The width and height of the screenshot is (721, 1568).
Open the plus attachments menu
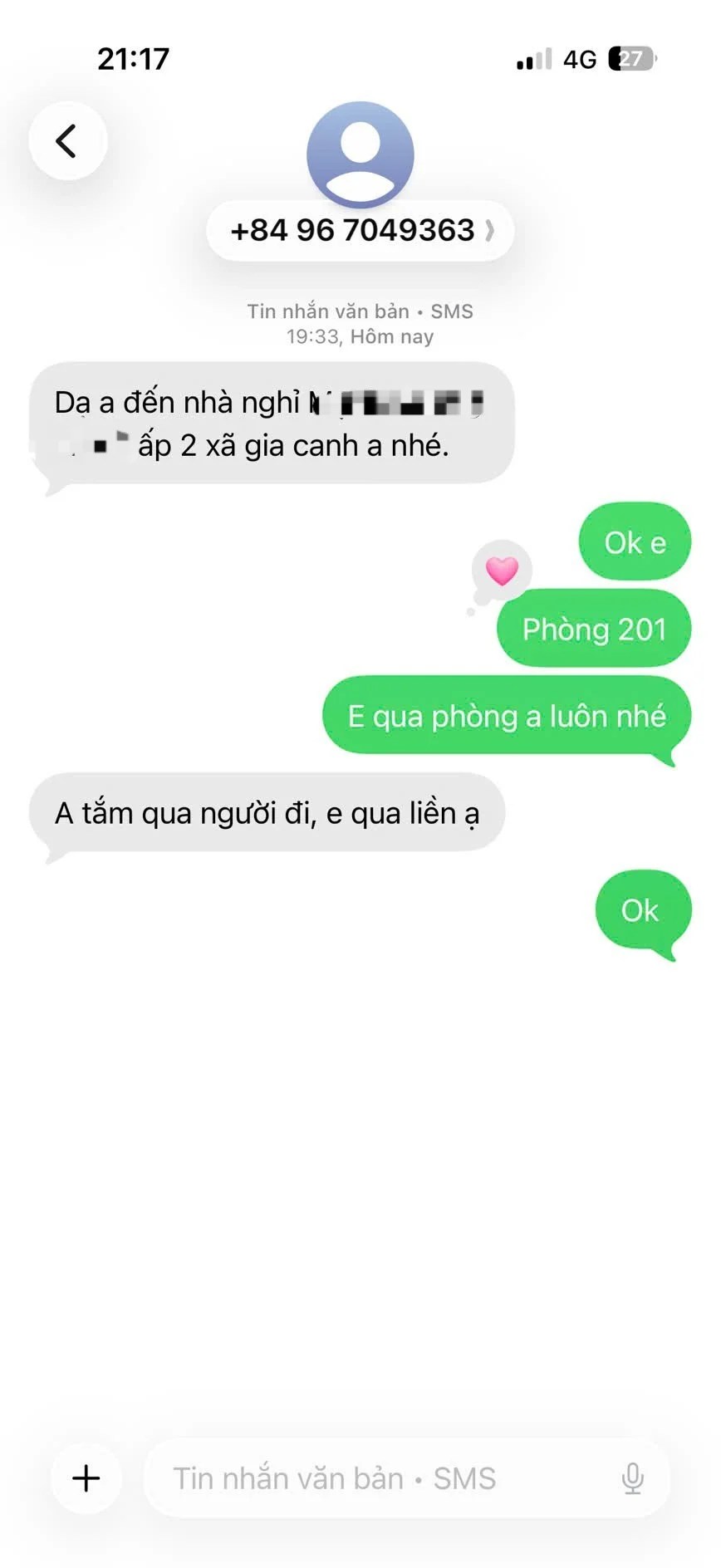(x=86, y=1478)
